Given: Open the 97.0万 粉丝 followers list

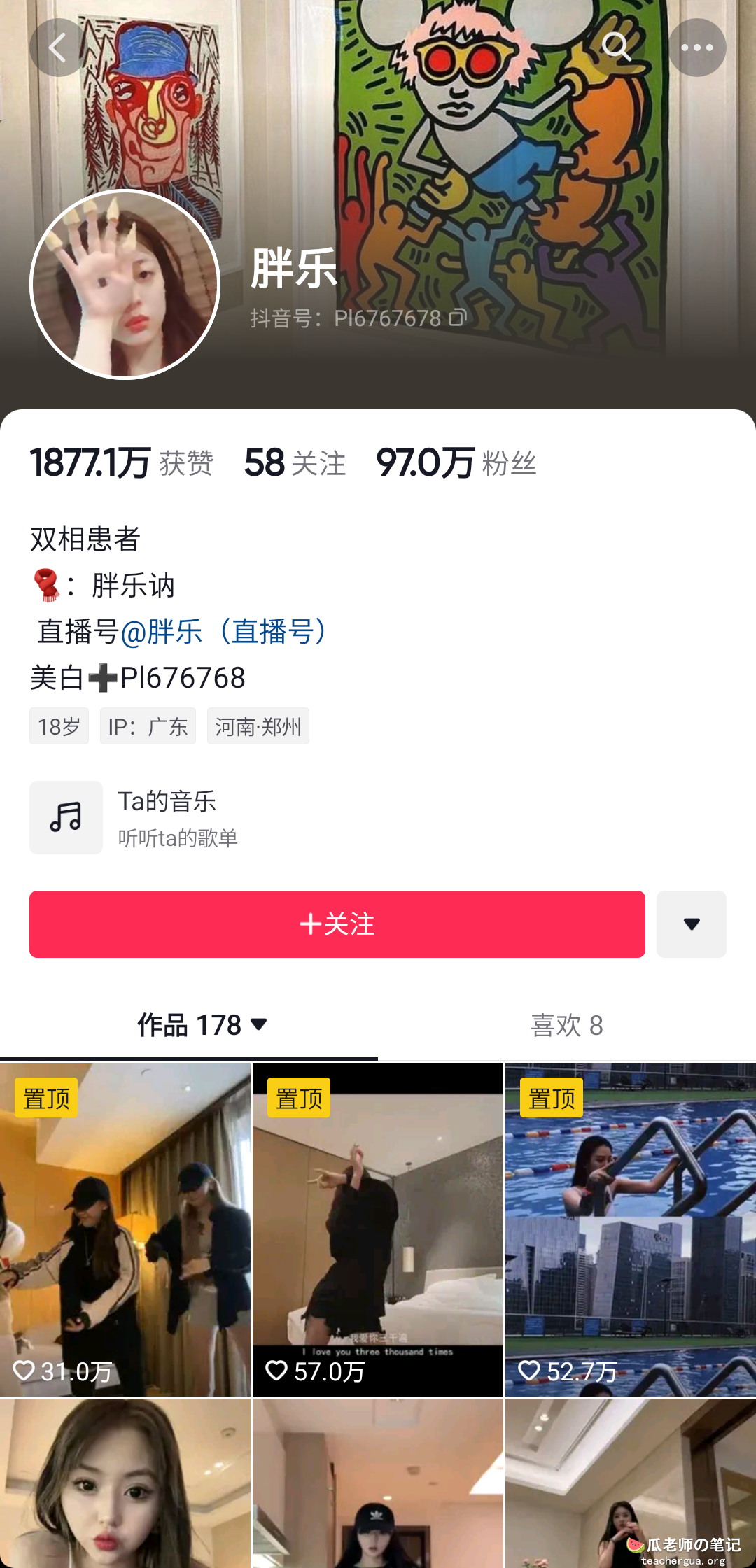Looking at the screenshot, I should pyautogui.click(x=456, y=462).
